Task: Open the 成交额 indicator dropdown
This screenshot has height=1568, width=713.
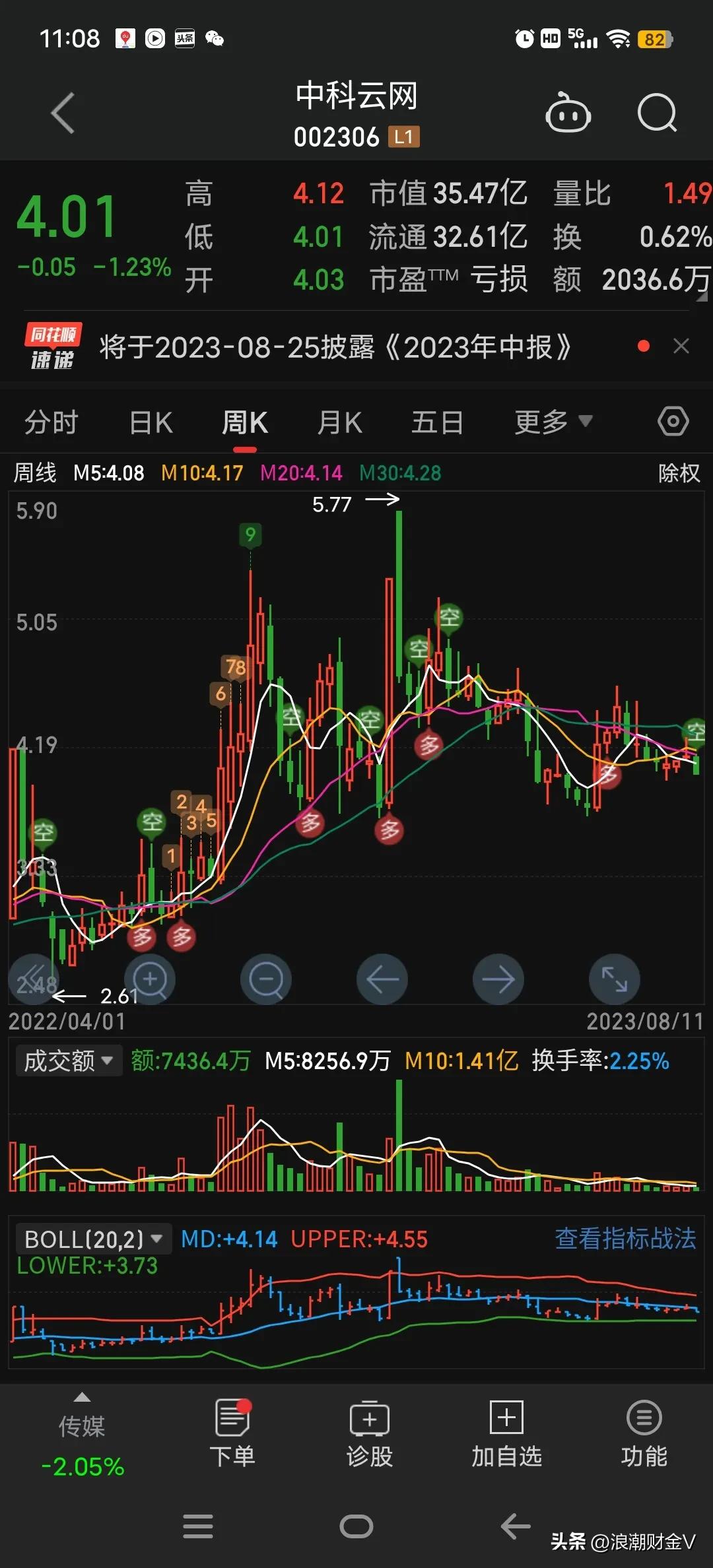Action: click(x=68, y=1060)
